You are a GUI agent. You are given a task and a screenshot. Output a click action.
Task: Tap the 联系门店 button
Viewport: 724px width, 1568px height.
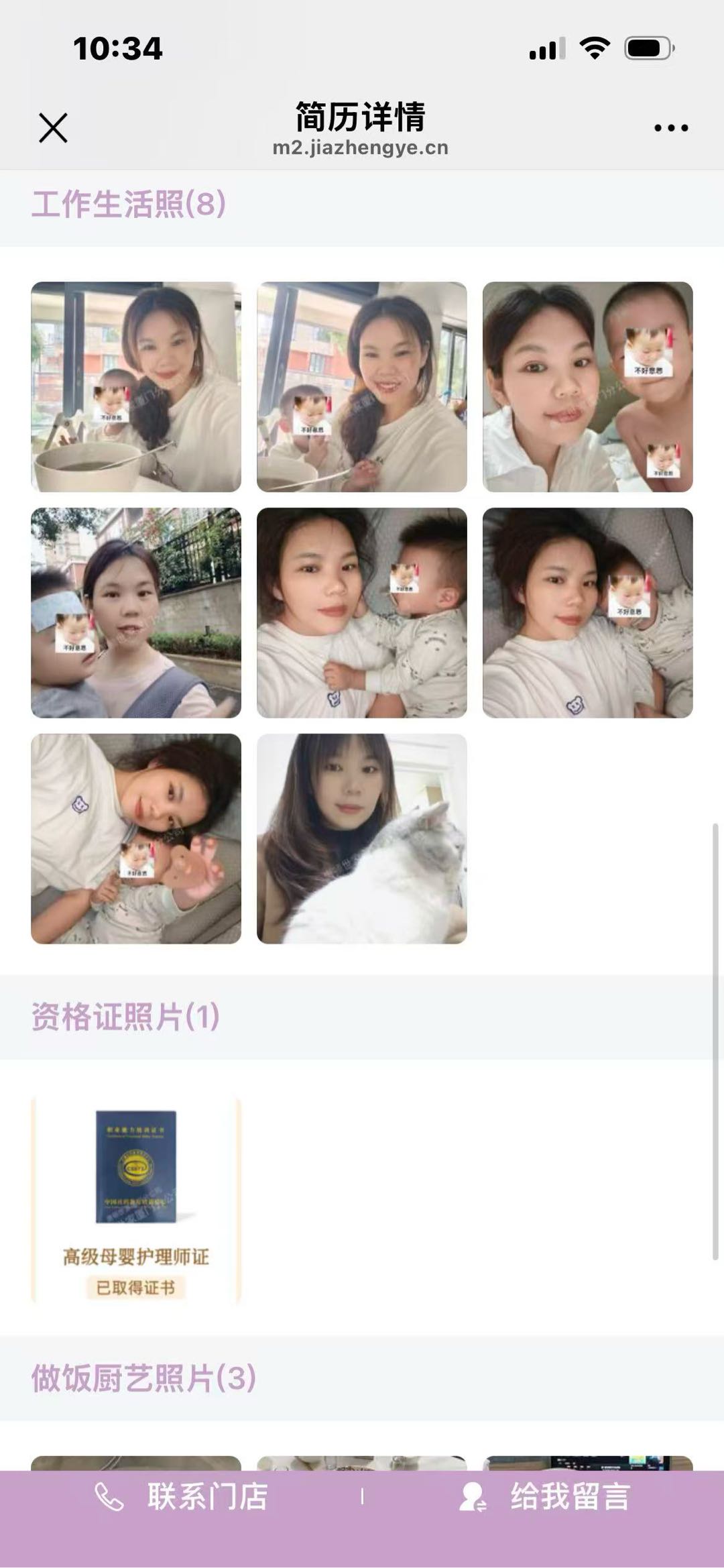(x=181, y=1496)
